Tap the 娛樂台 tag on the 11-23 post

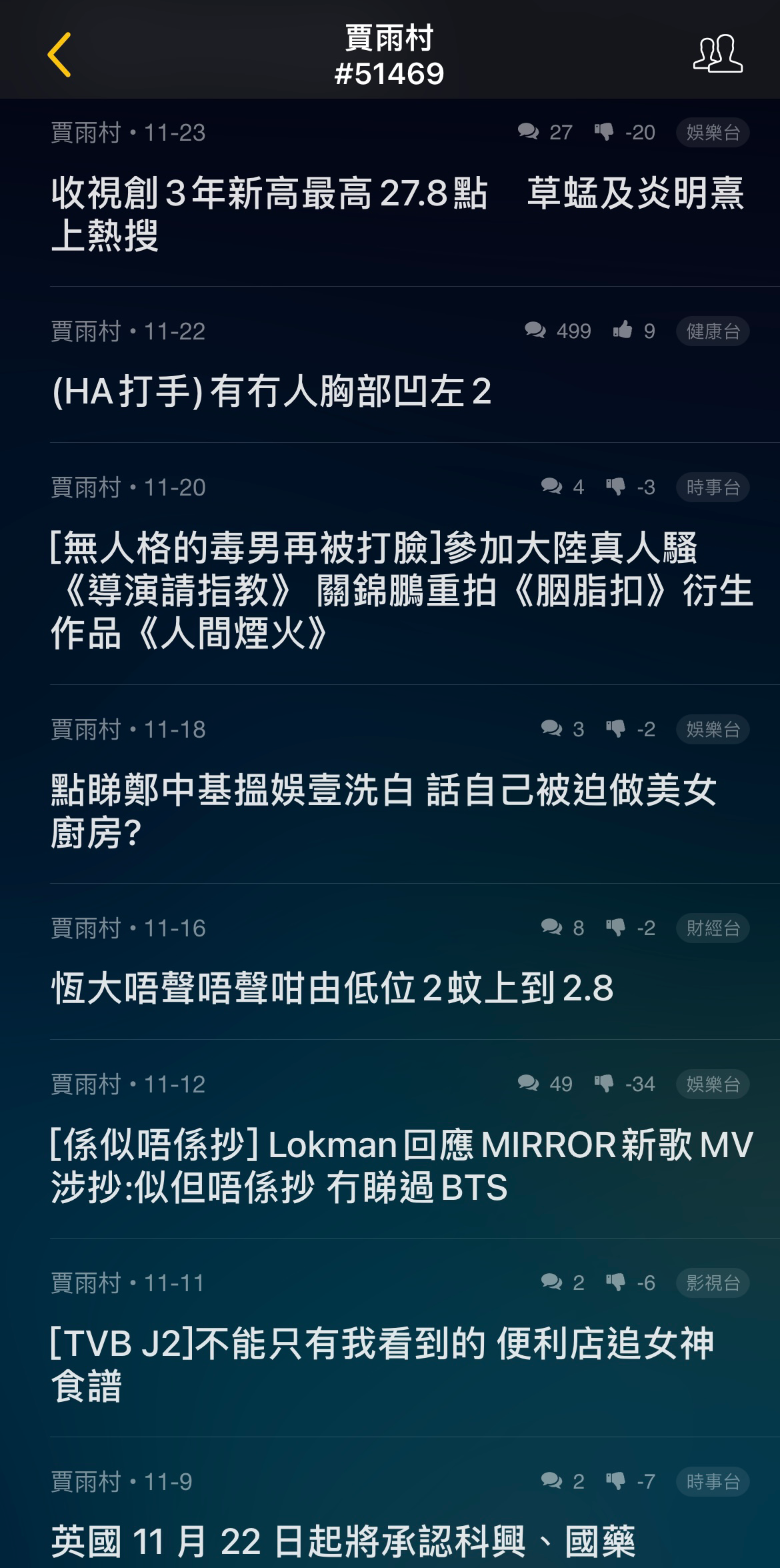pos(713,132)
